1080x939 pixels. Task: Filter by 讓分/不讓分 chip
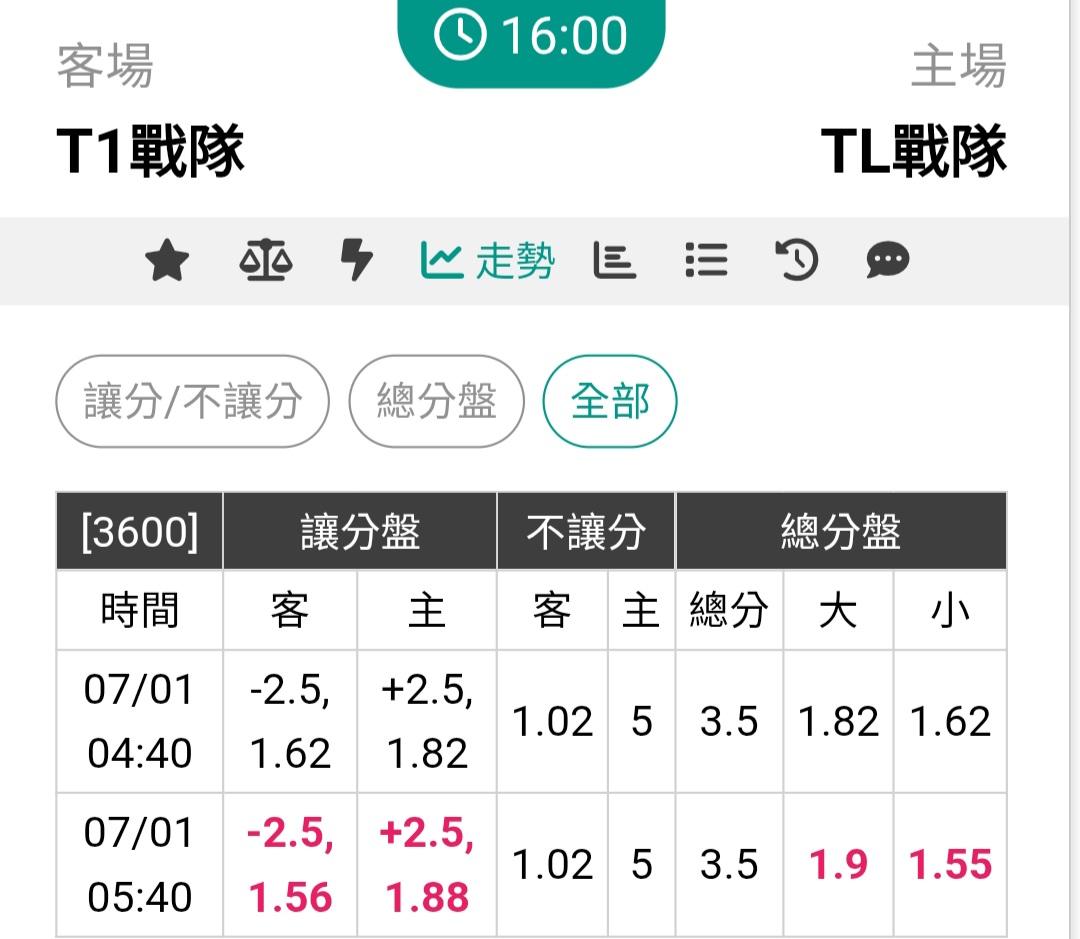(x=192, y=401)
